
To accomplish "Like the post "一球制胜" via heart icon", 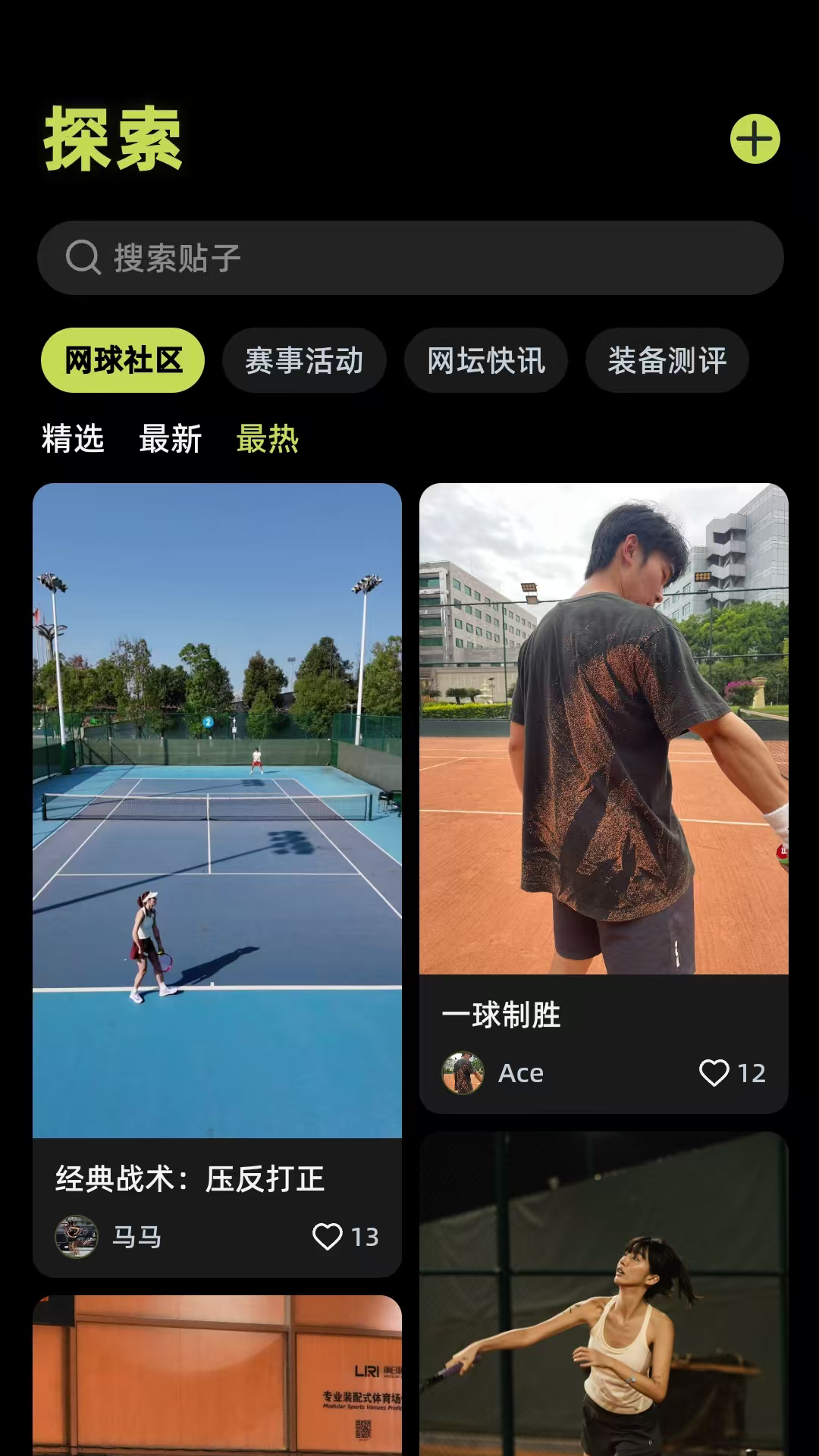I will point(714,1072).
